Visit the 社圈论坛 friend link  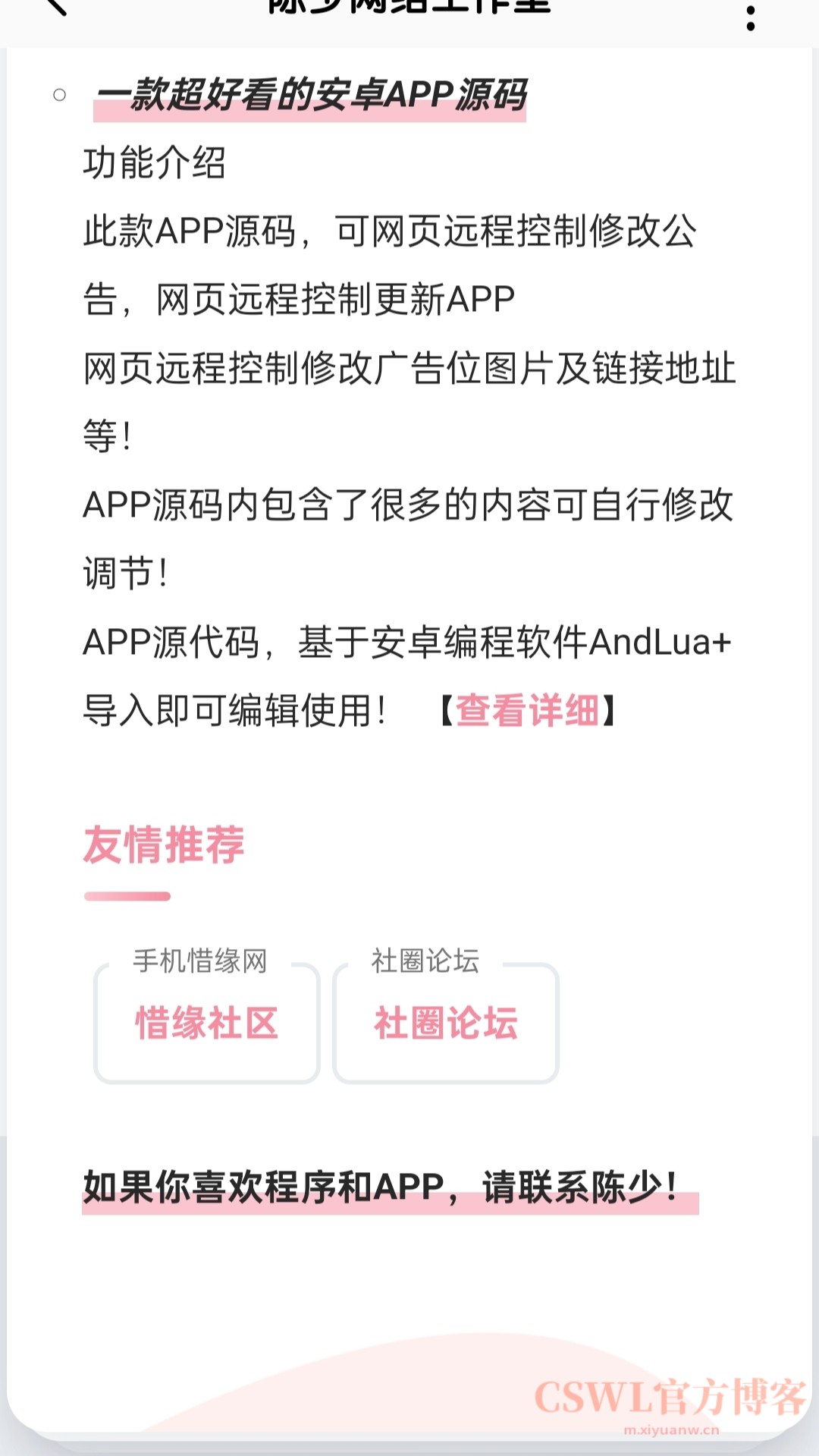tap(446, 1022)
